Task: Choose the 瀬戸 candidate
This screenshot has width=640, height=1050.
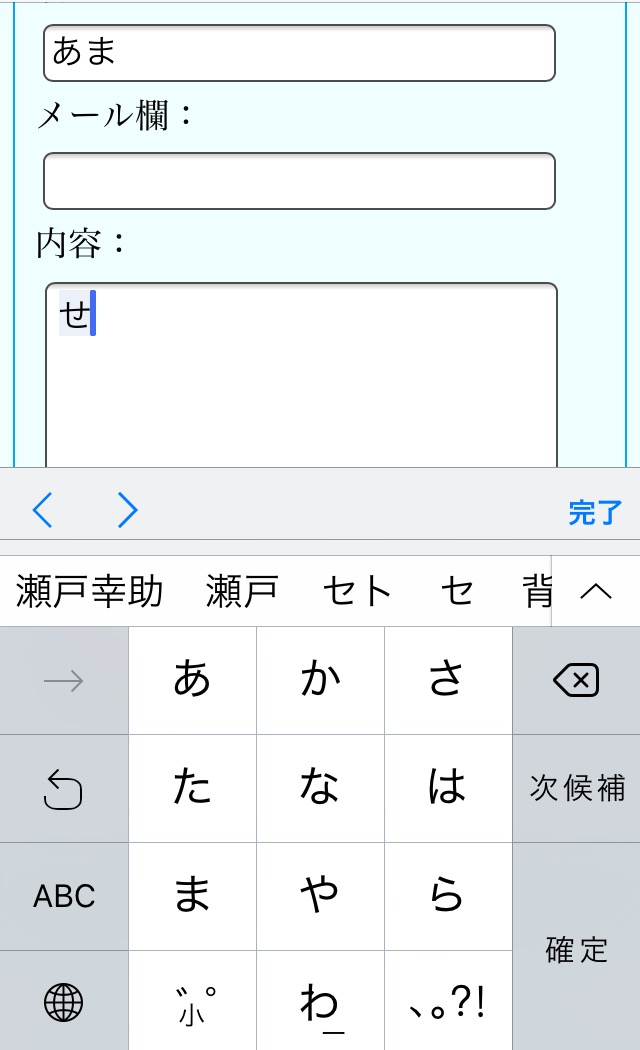Action: click(x=242, y=592)
